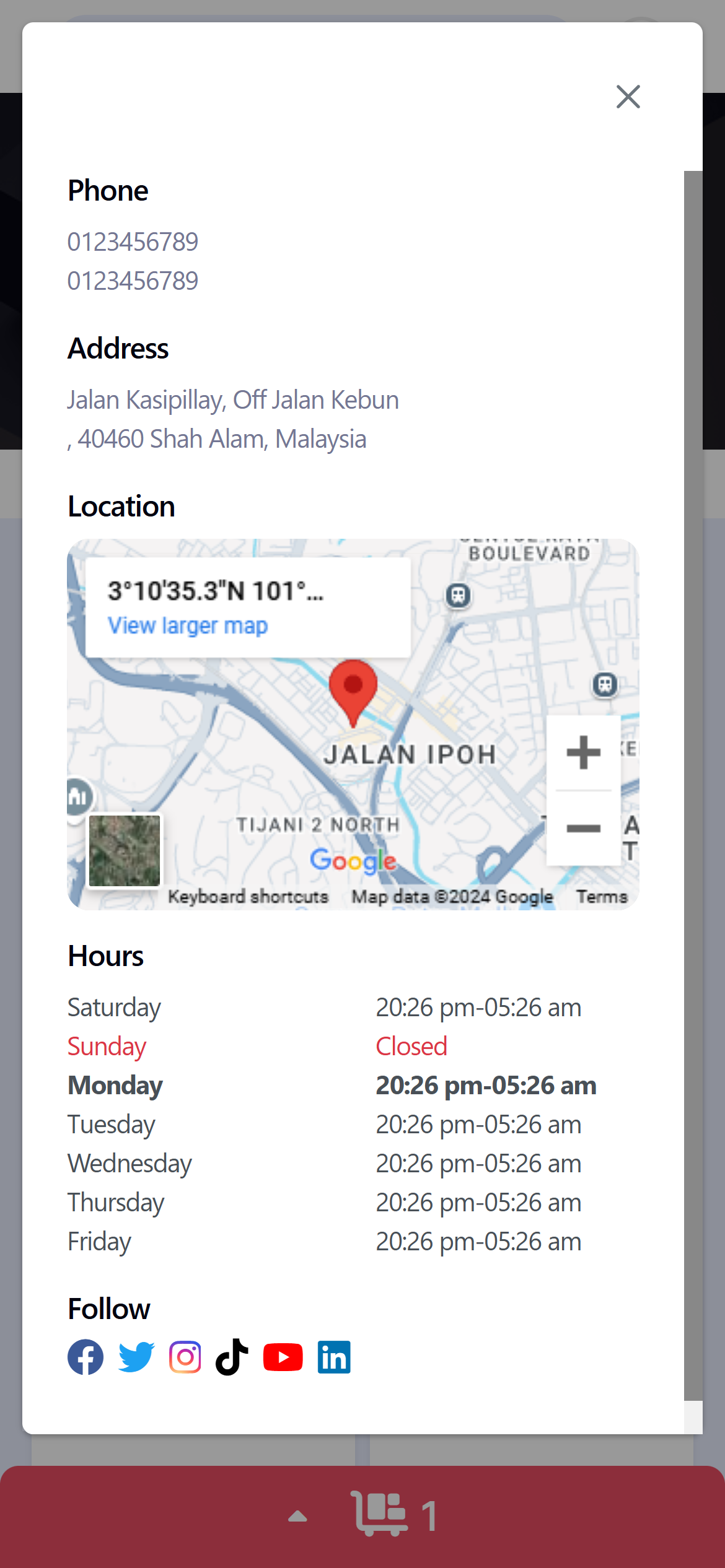Open the TikTok profile

[x=232, y=1357]
